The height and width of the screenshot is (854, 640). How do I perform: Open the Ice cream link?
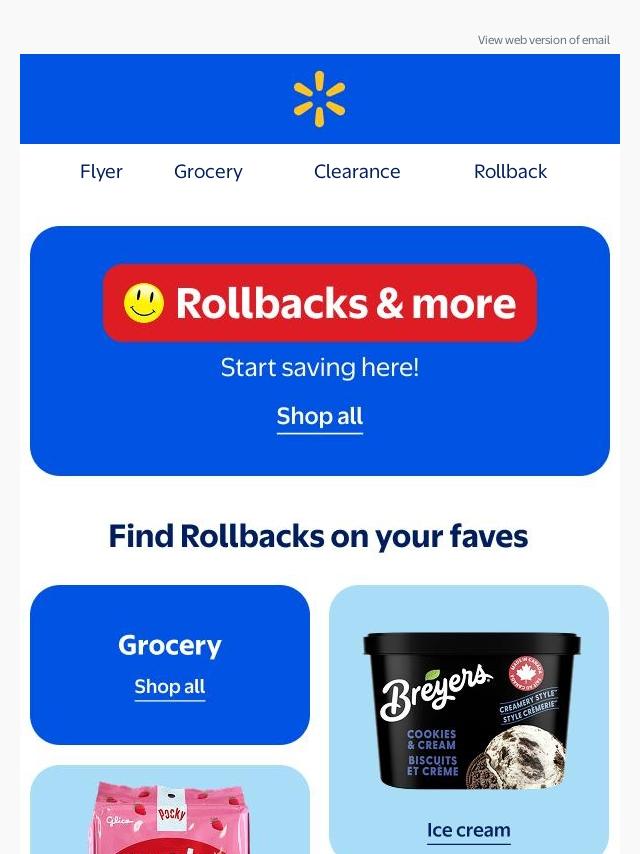click(468, 830)
